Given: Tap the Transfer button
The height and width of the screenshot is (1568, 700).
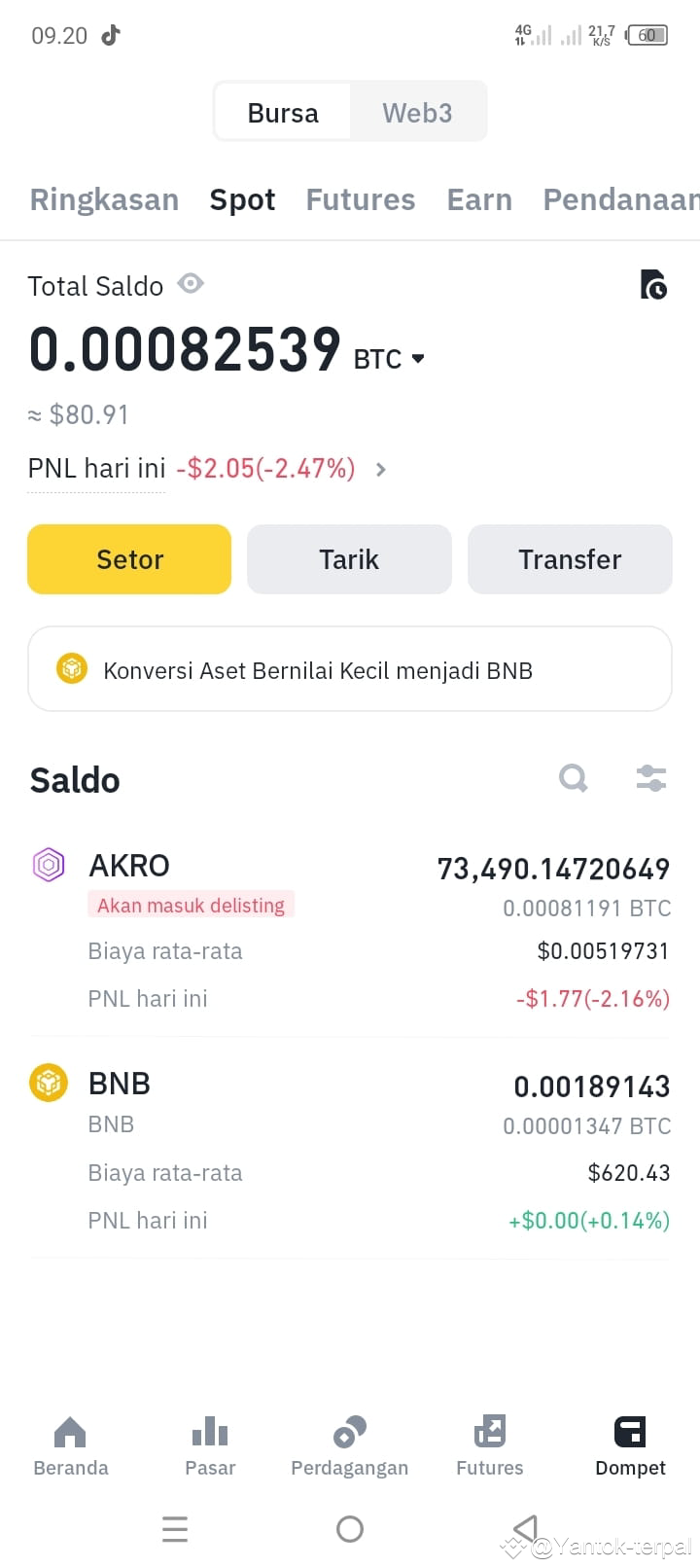Looking at the screenshot, I should tap(570, 559).
